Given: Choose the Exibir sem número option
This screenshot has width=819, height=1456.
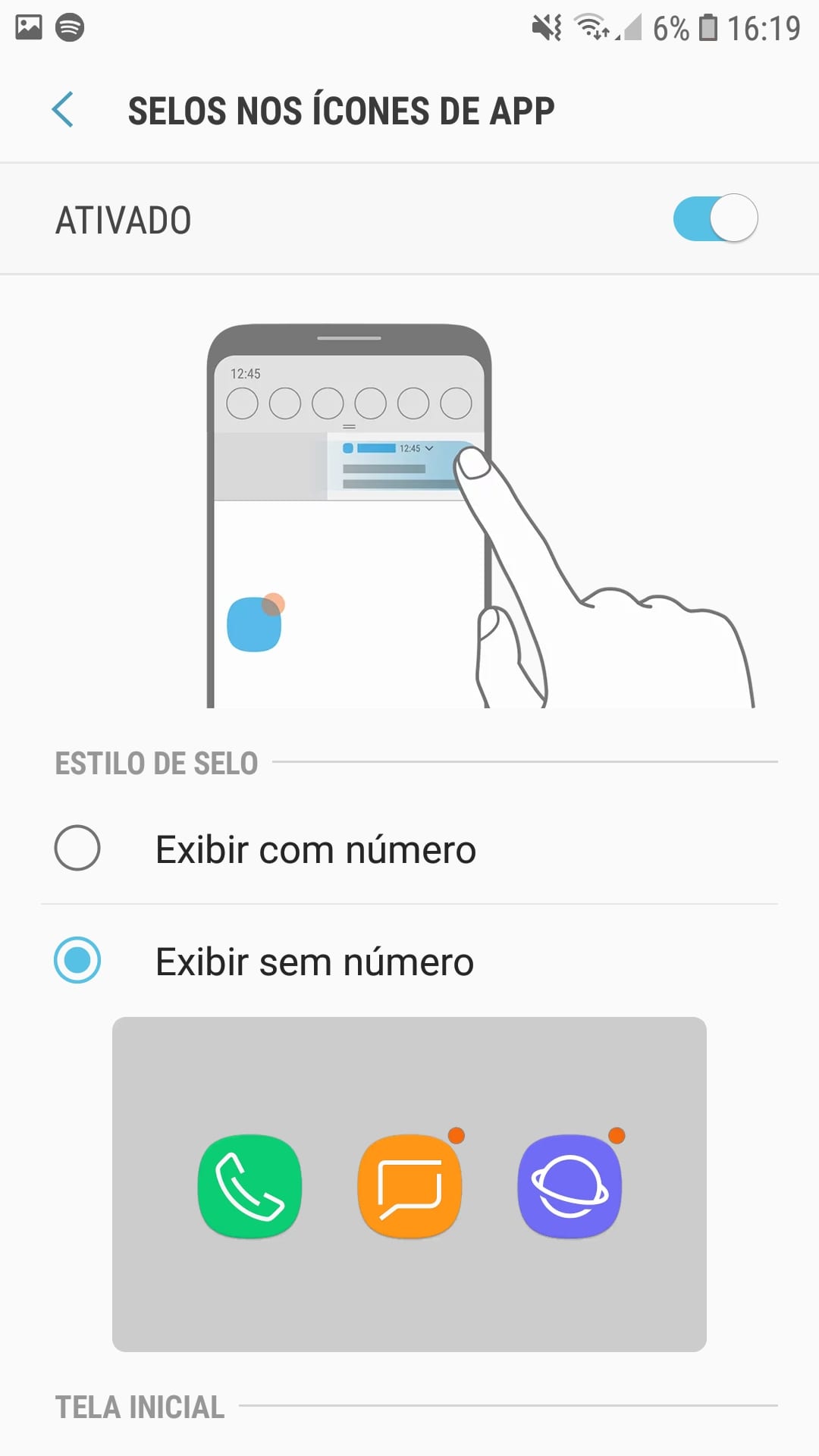Looking at the screenshot, I should pos(77,960).
